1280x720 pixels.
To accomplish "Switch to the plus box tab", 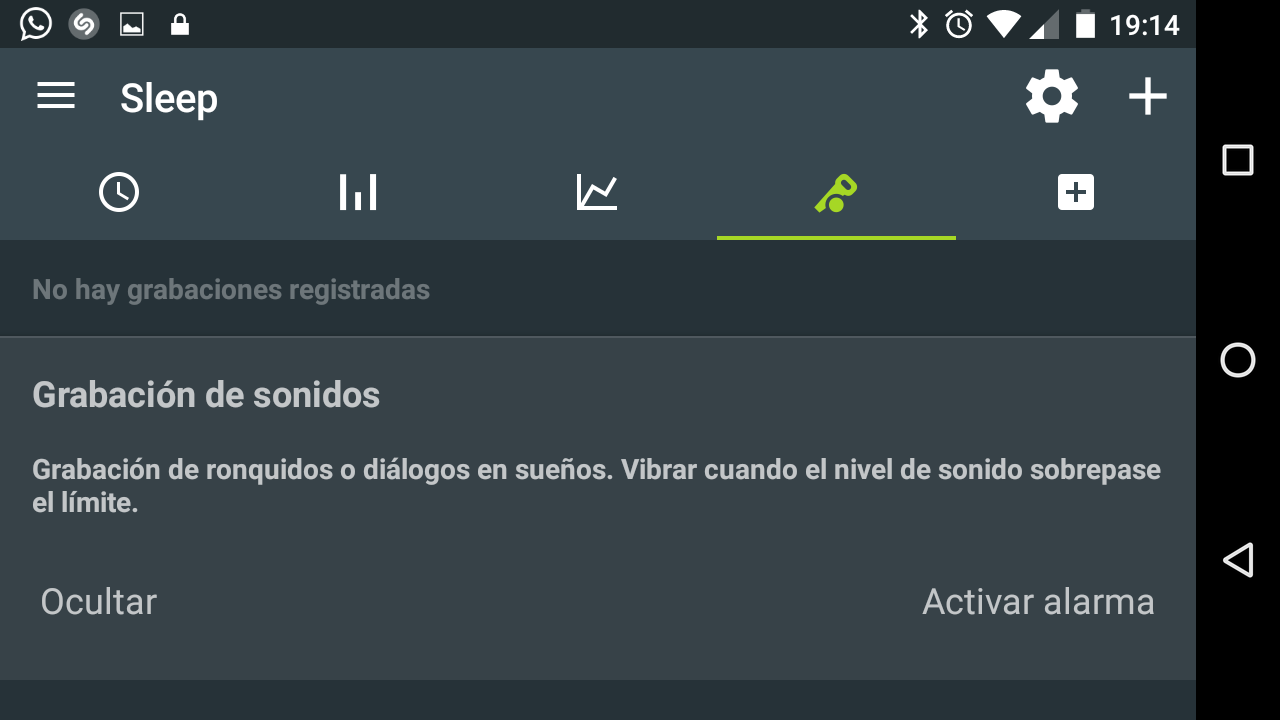I will point(1075,192).
